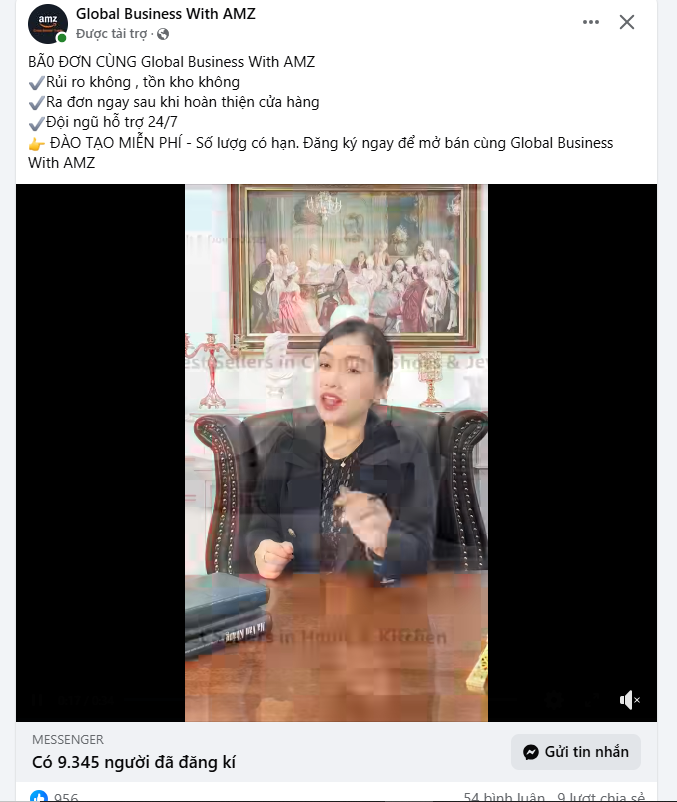The image size is (677, 802).
Task: Open Global Business With AMZ profile picture
Action: click(47, 24)
